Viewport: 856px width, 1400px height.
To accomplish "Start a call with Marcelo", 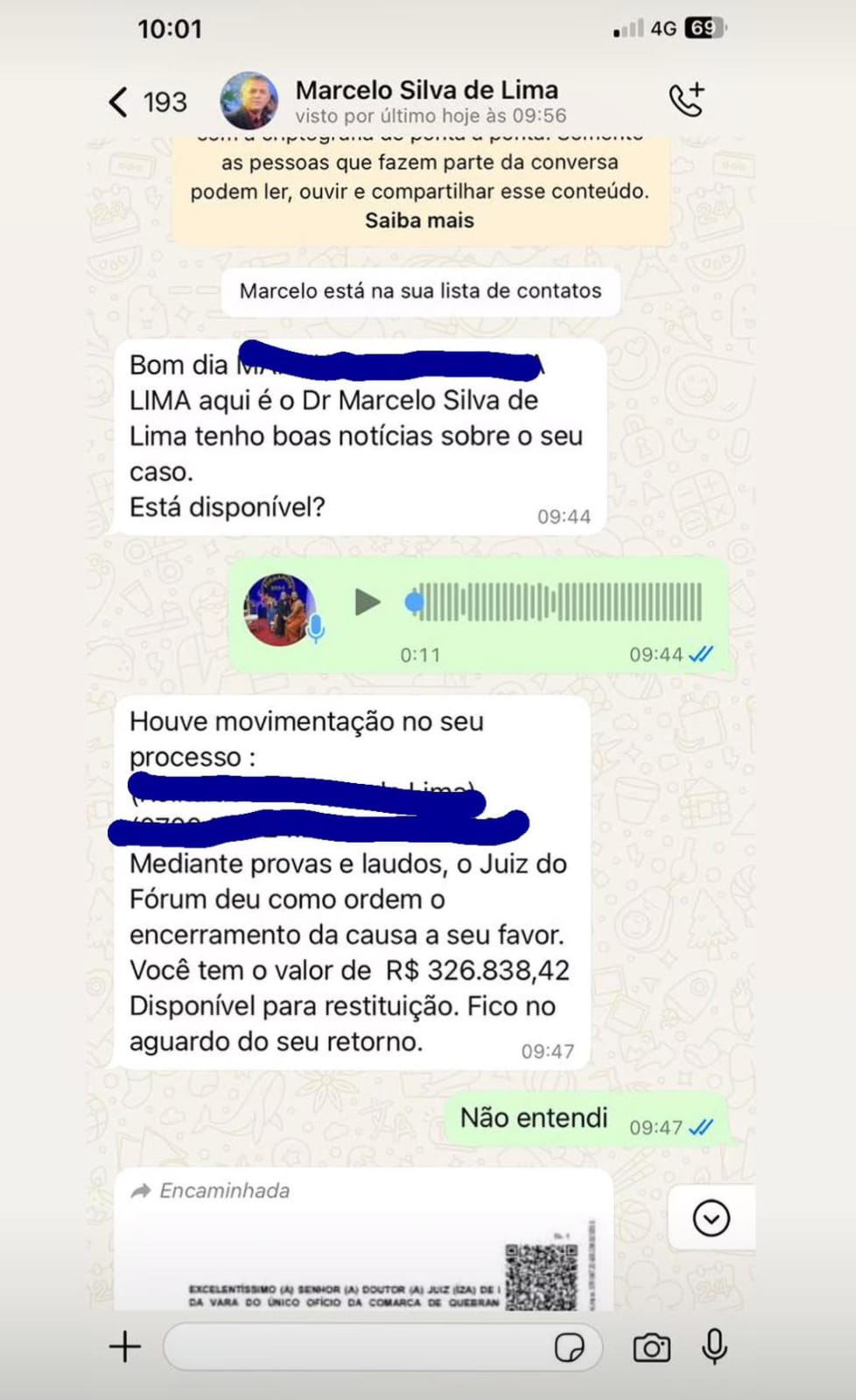I will pyautogui.click(x=686, y=101).
